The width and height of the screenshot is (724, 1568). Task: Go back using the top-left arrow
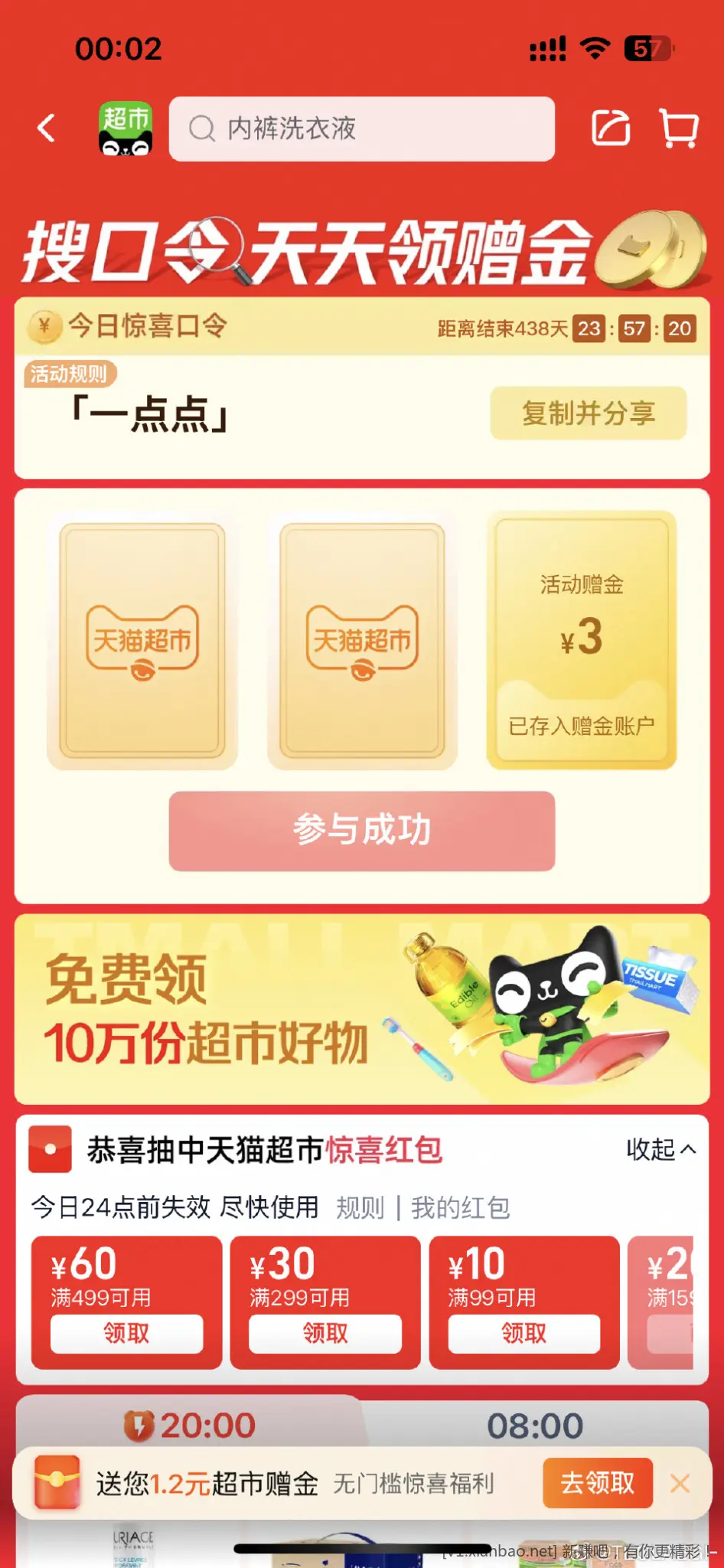coord(47,128)
